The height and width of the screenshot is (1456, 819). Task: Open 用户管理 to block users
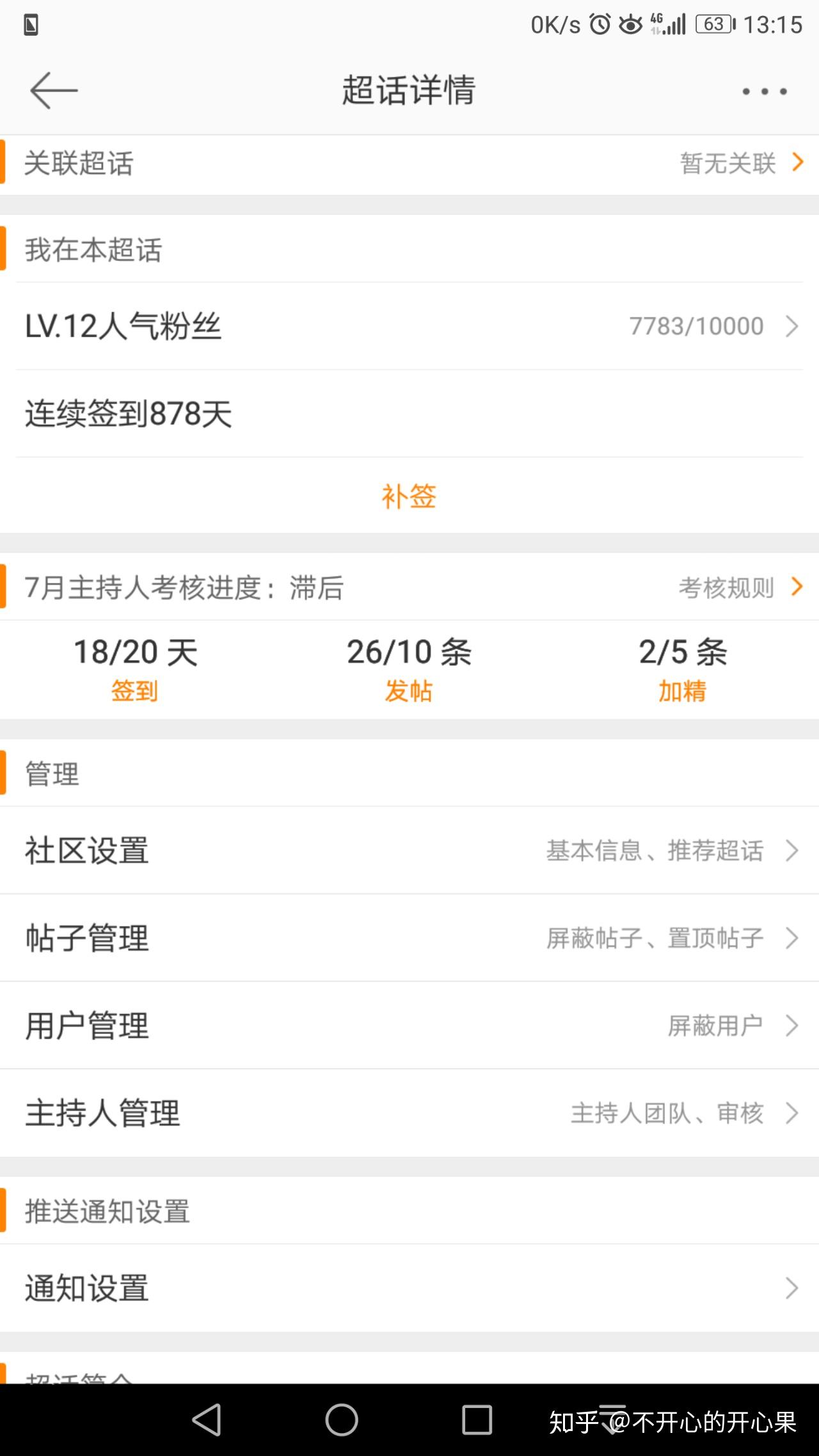[409, 1026]
